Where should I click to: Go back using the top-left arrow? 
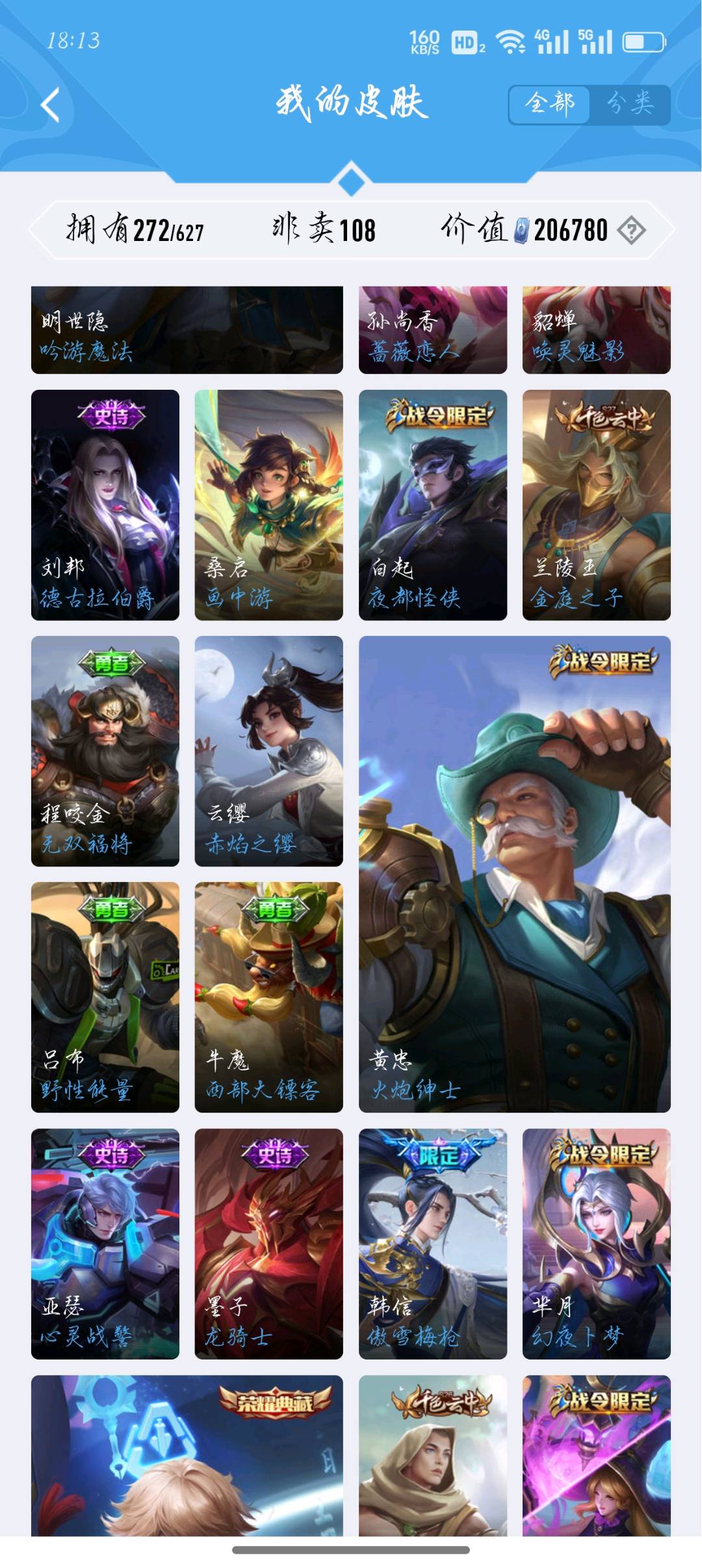pos(51,105)
